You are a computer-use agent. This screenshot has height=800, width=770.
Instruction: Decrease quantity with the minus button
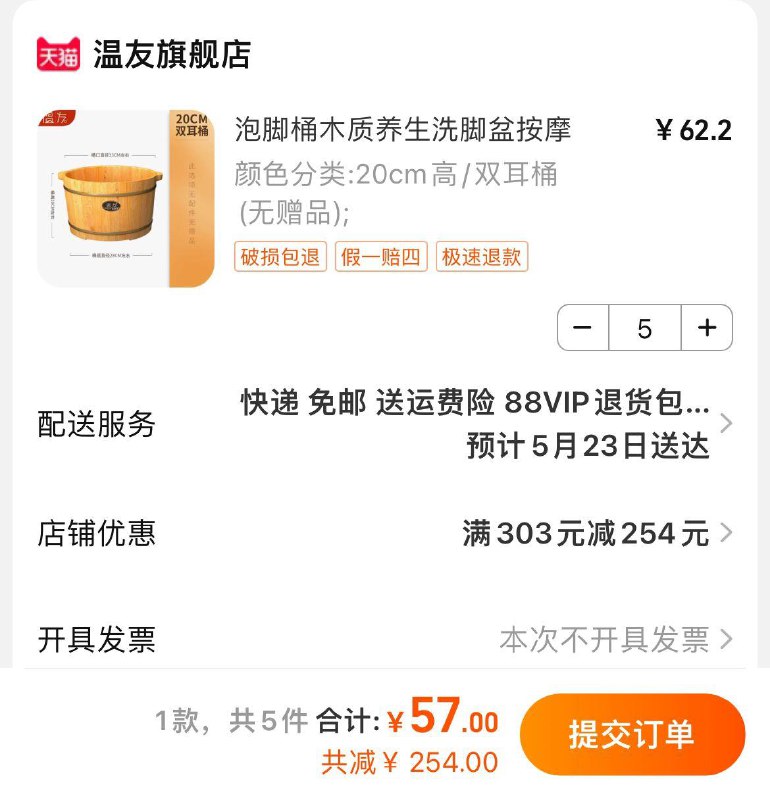[x=581, y=326]
